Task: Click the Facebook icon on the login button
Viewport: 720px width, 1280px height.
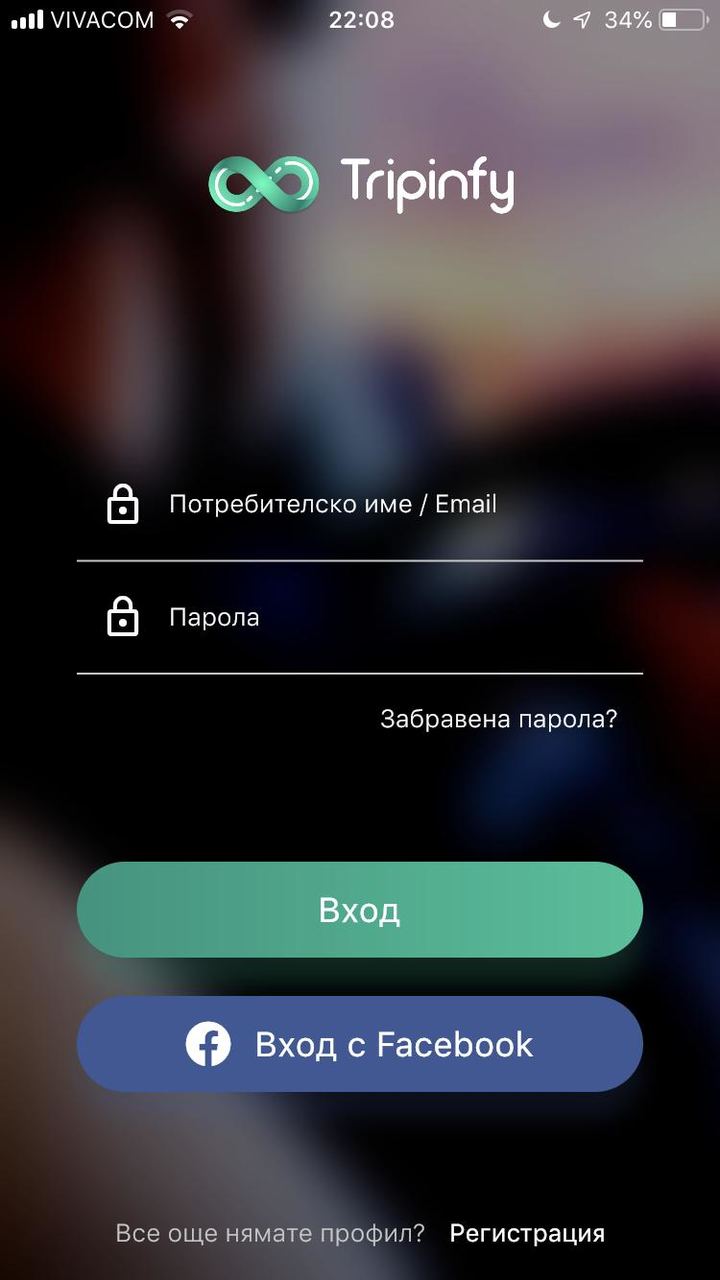Action: [207, 1044]
